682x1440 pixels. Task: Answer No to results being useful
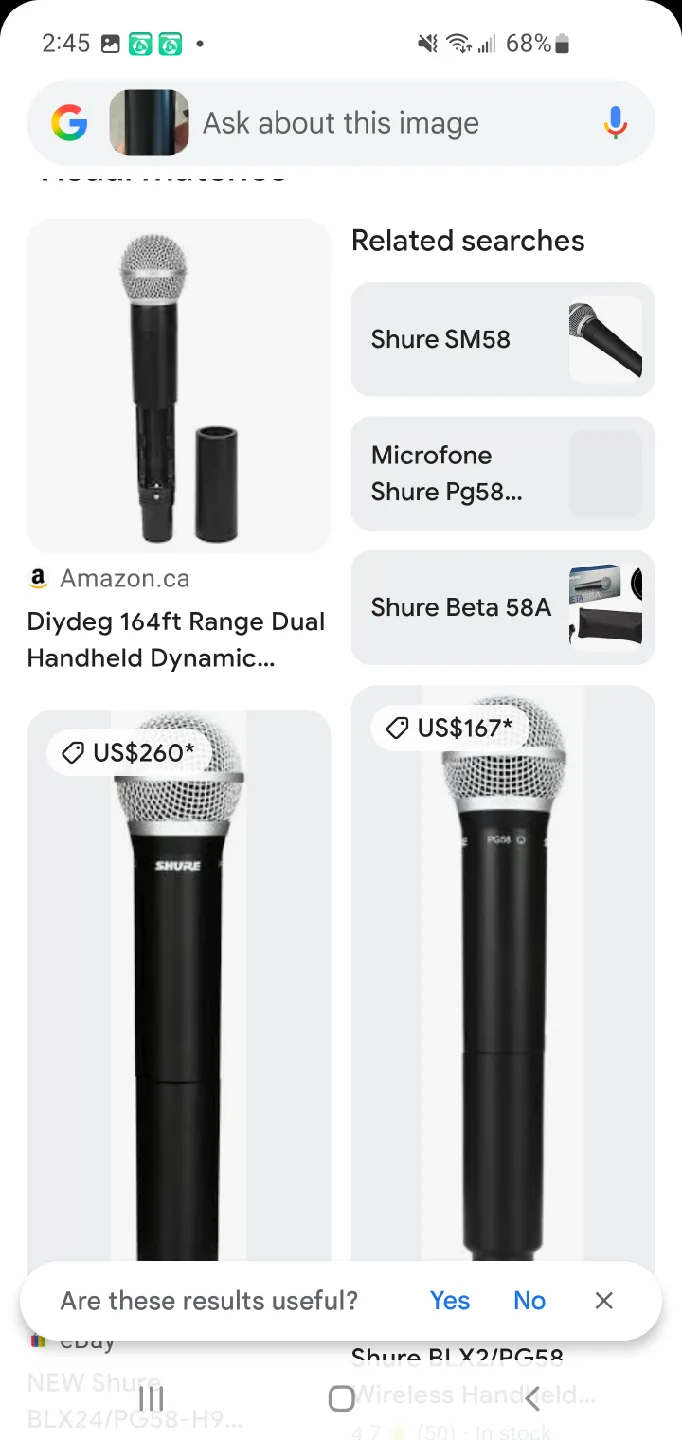(529, 1300)
